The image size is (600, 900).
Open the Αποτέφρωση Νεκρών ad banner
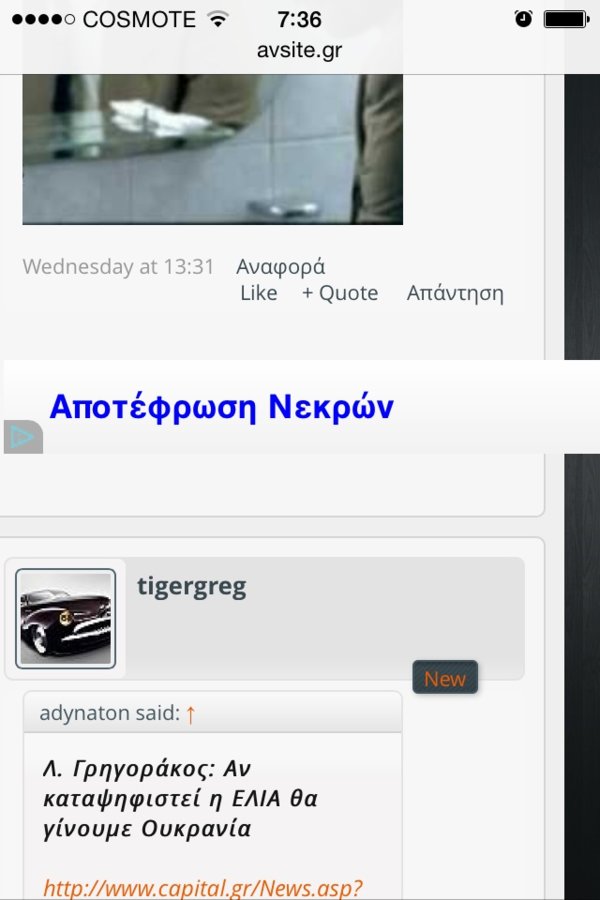pos(221,407)
